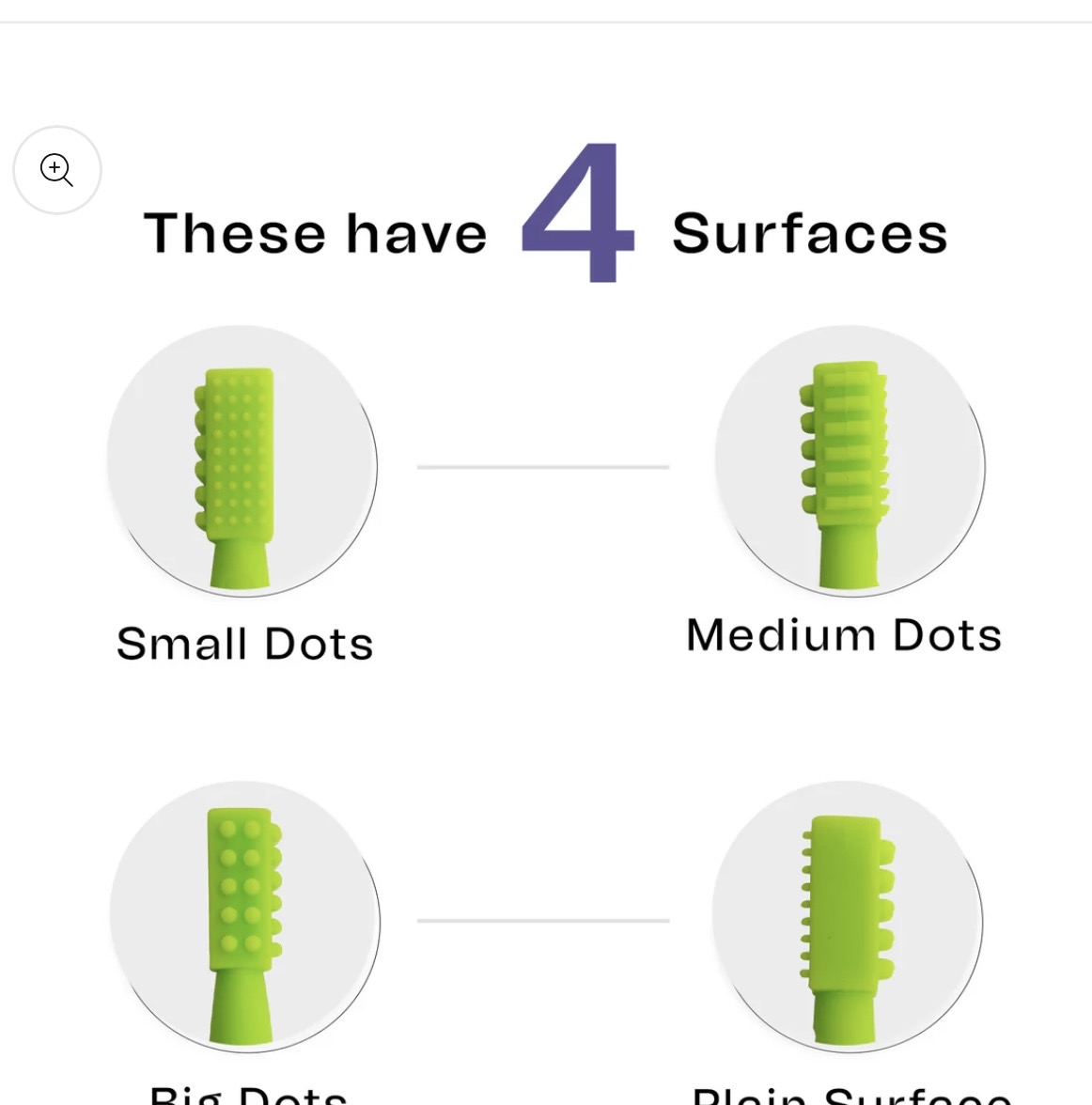Tap the zoom-in magnifier icon
The image size is (1092, 1105).
(x=56, y=170)
